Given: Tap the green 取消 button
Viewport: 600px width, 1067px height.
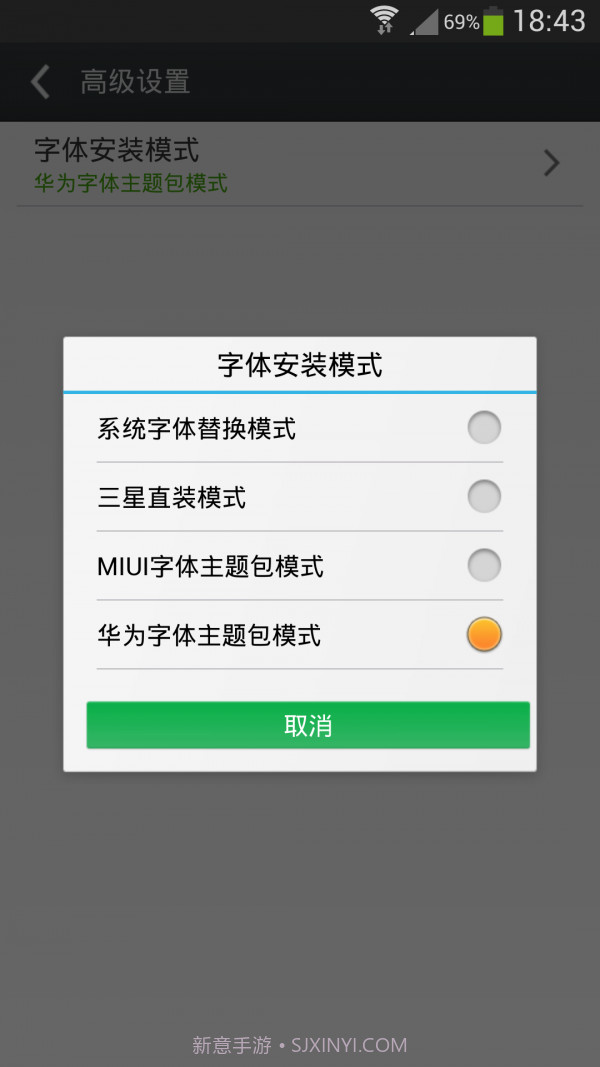Looking at the screenshot, I should (x=308, y=725).
